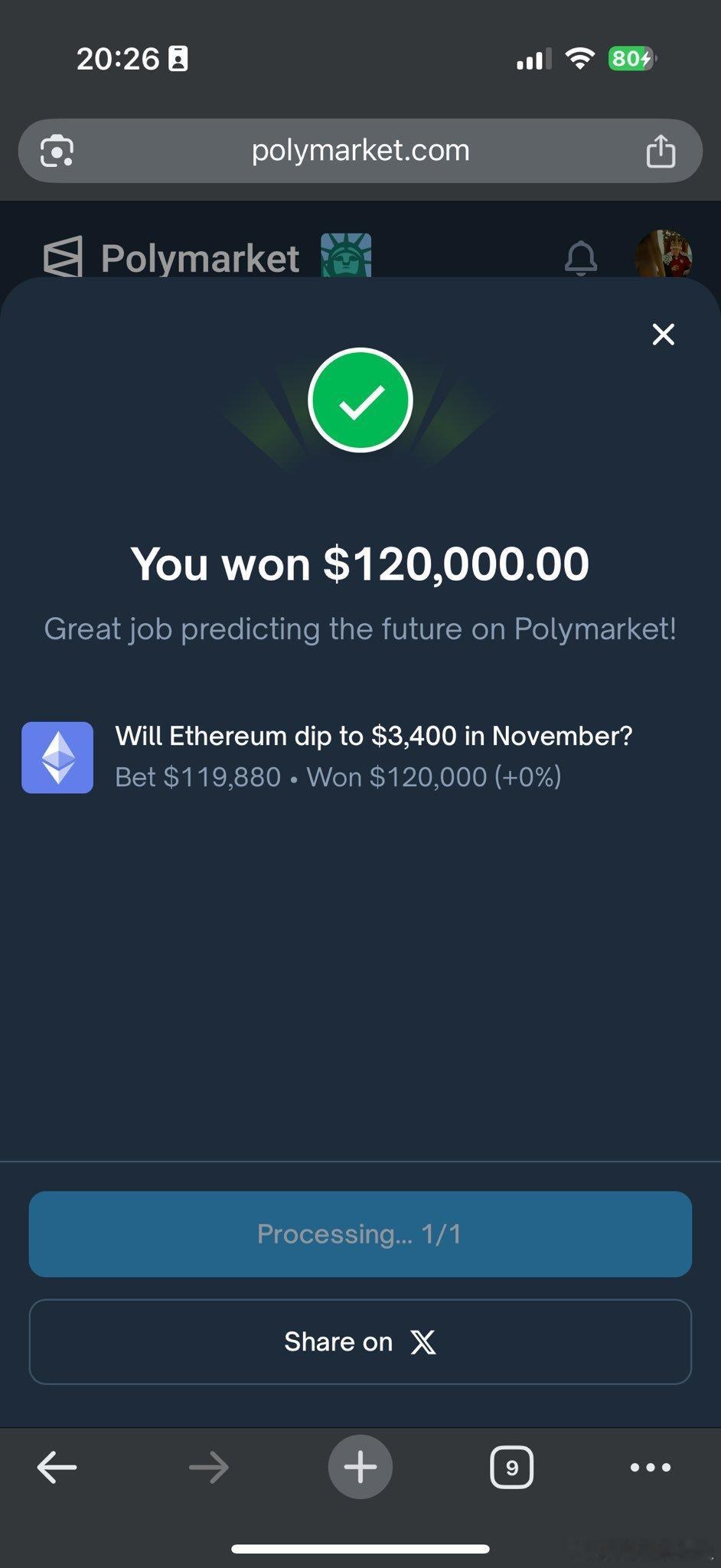This screenshot has width=721, height=1568.
Task: Open the Polymarket logo icon
Action: [x=65, y=257]
